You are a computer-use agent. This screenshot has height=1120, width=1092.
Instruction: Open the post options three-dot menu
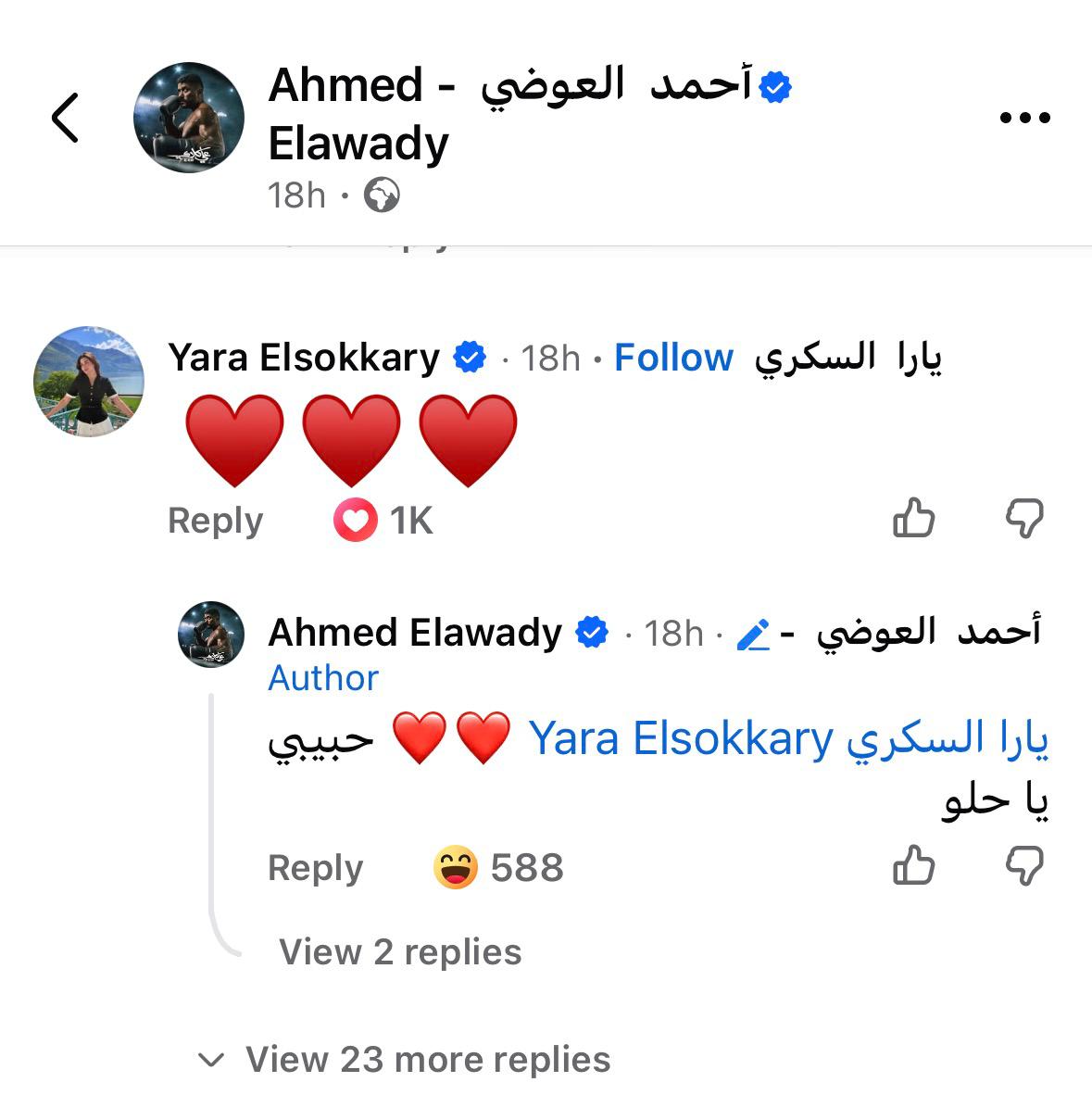coord(1024,117)
